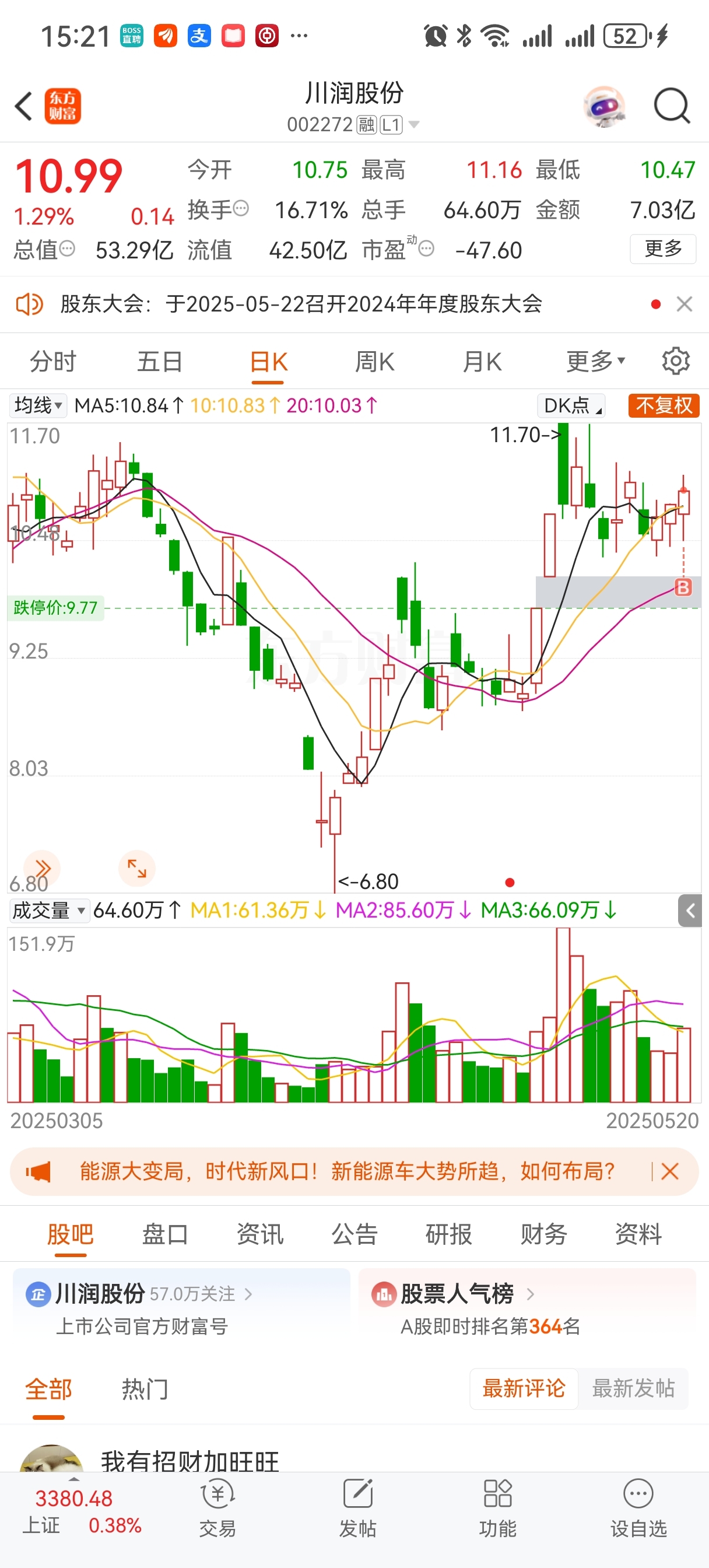The image size is (709, 1568).
Task: Select the 月K chart tab
Action: click(482, 362)
